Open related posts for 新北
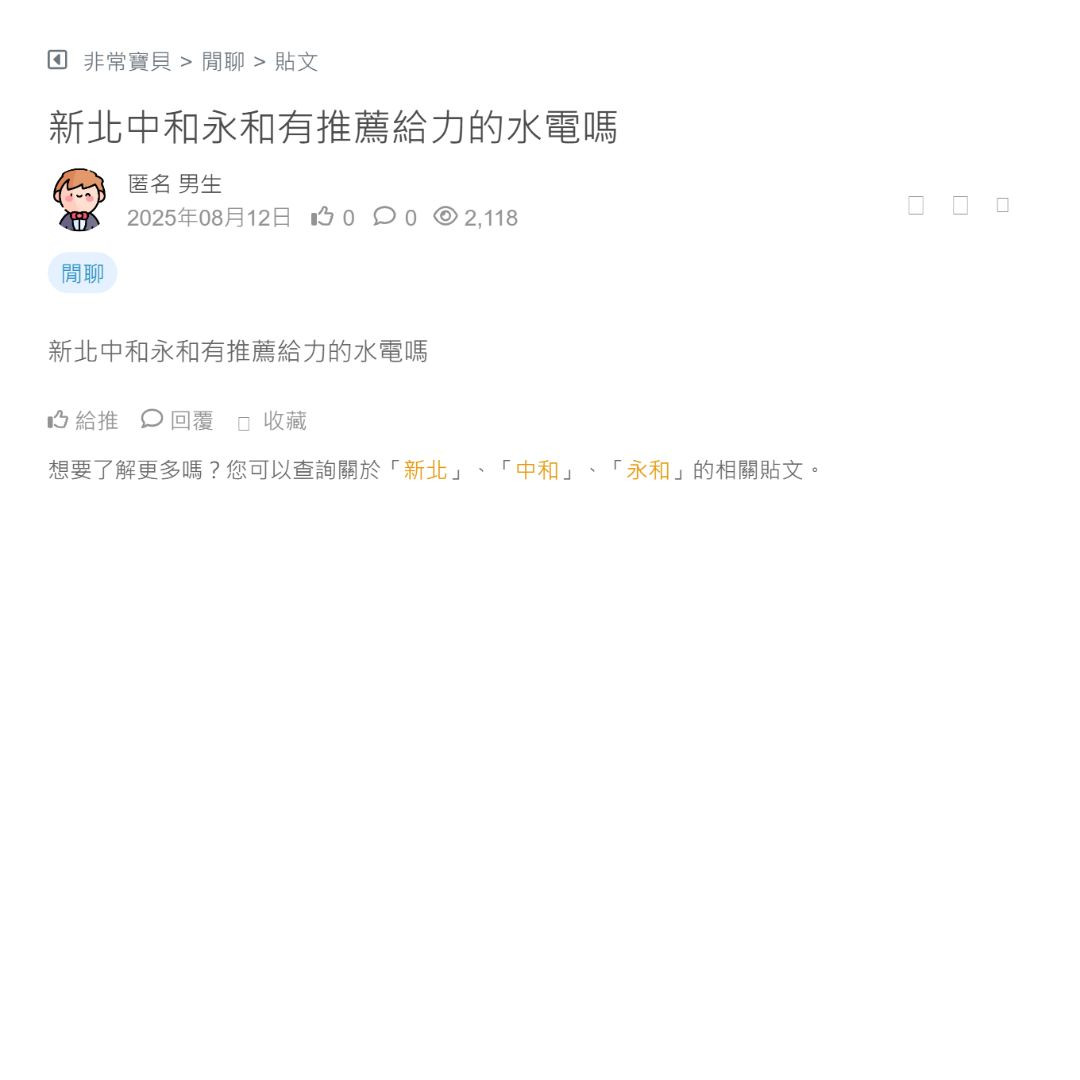 pos(425,470)
